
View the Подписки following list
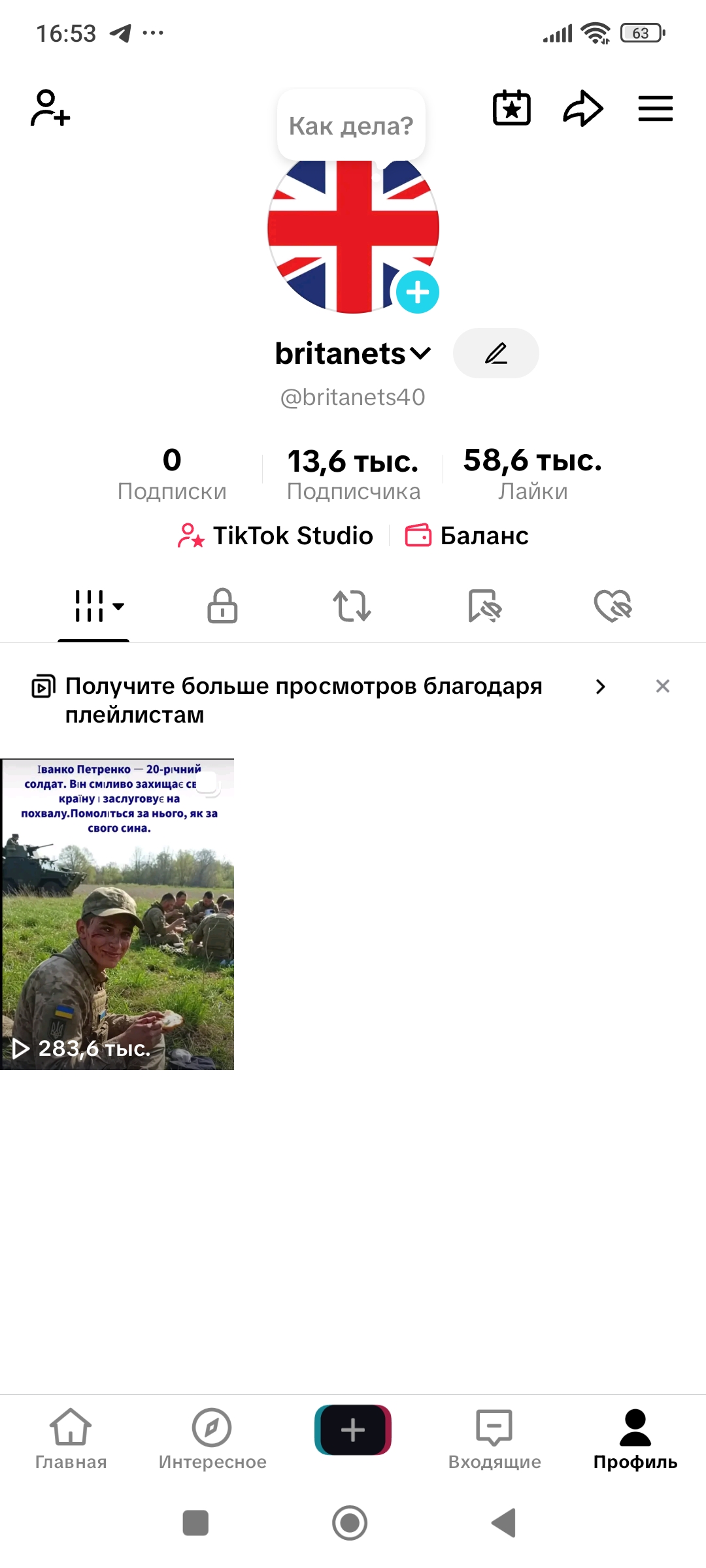pyautogui.click(x=172, y=474)
